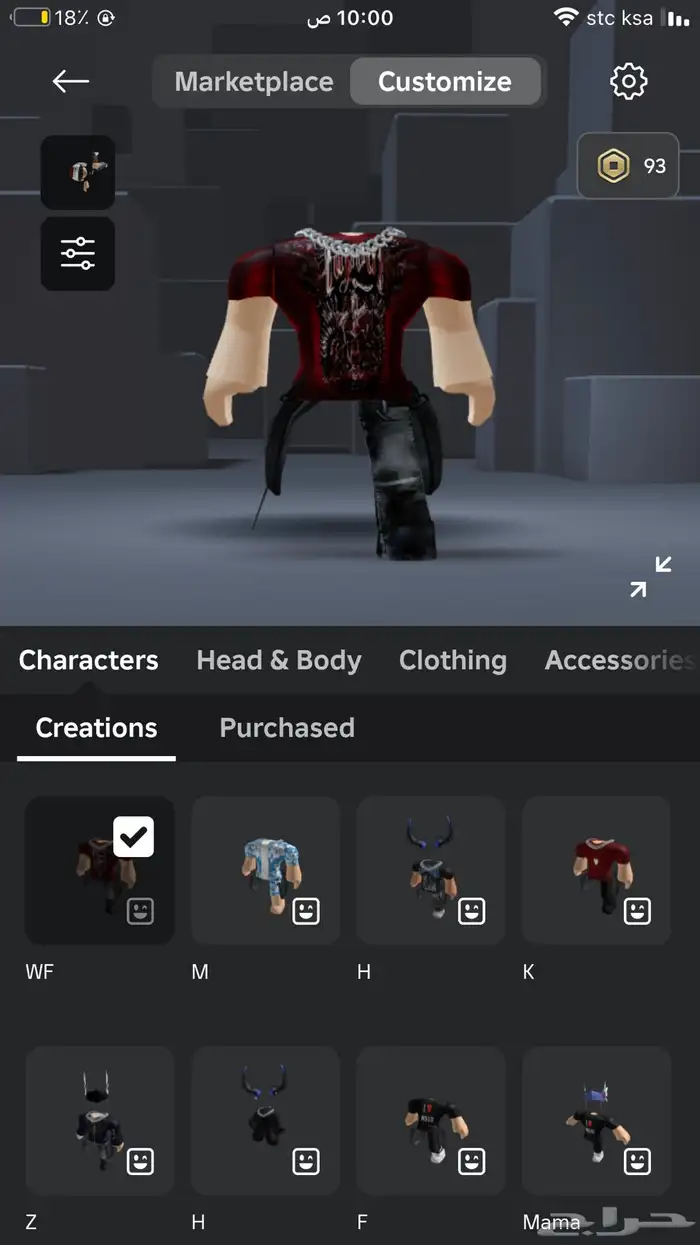700x1245 pixels.
Task: Open the Characters category tab
Action: pos(88,661)
